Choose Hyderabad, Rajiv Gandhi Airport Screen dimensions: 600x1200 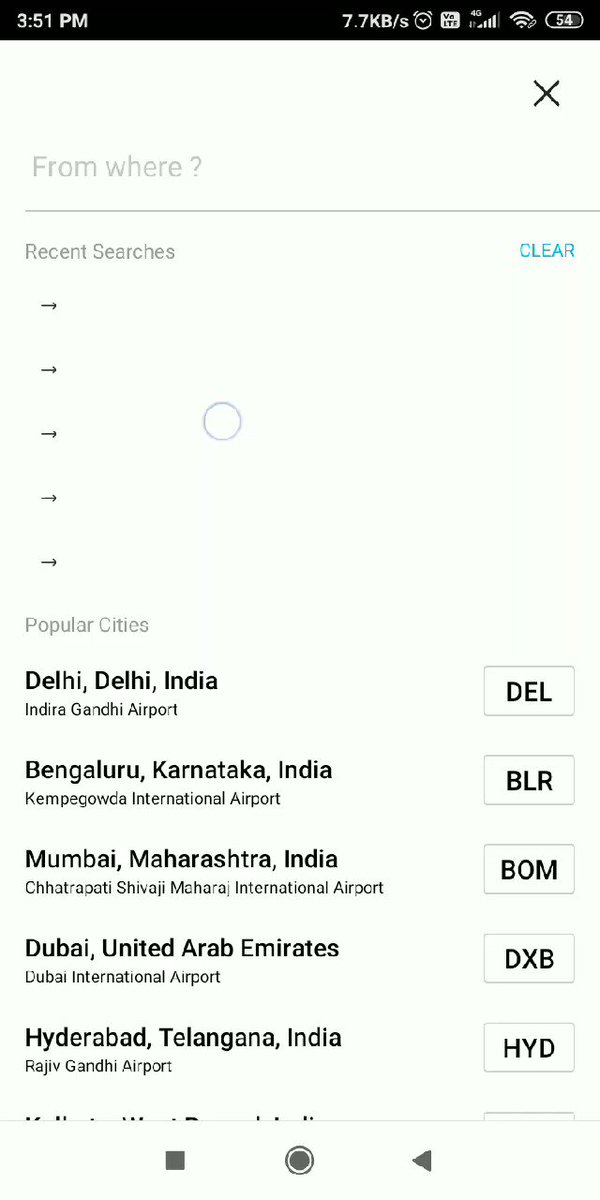click(300, 1048)
